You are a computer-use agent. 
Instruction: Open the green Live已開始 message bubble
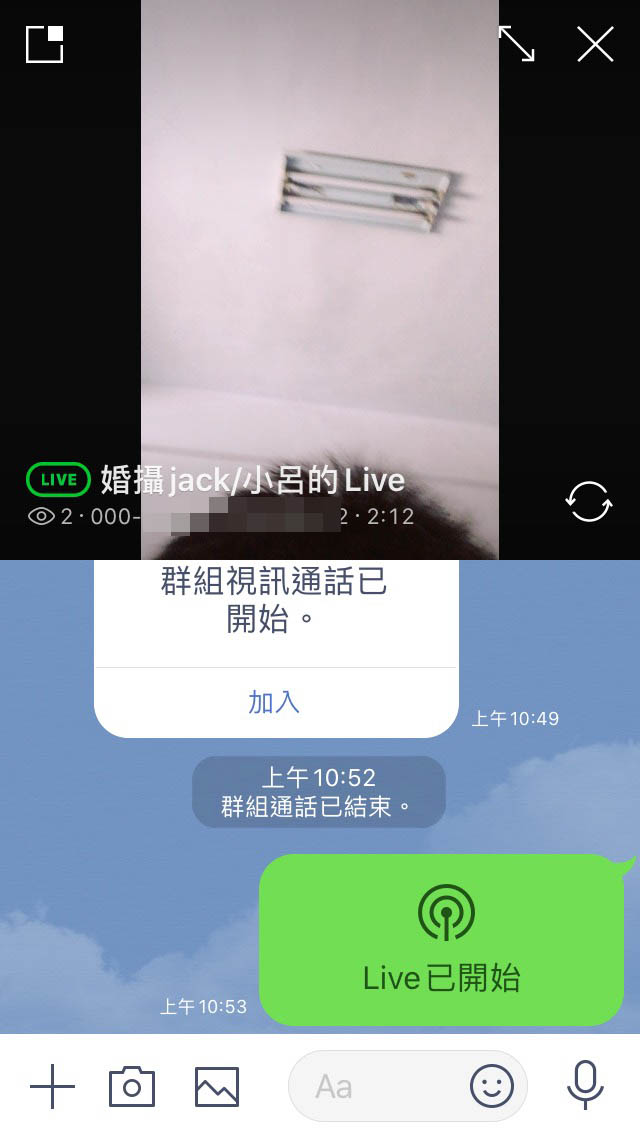coord(441,940)
